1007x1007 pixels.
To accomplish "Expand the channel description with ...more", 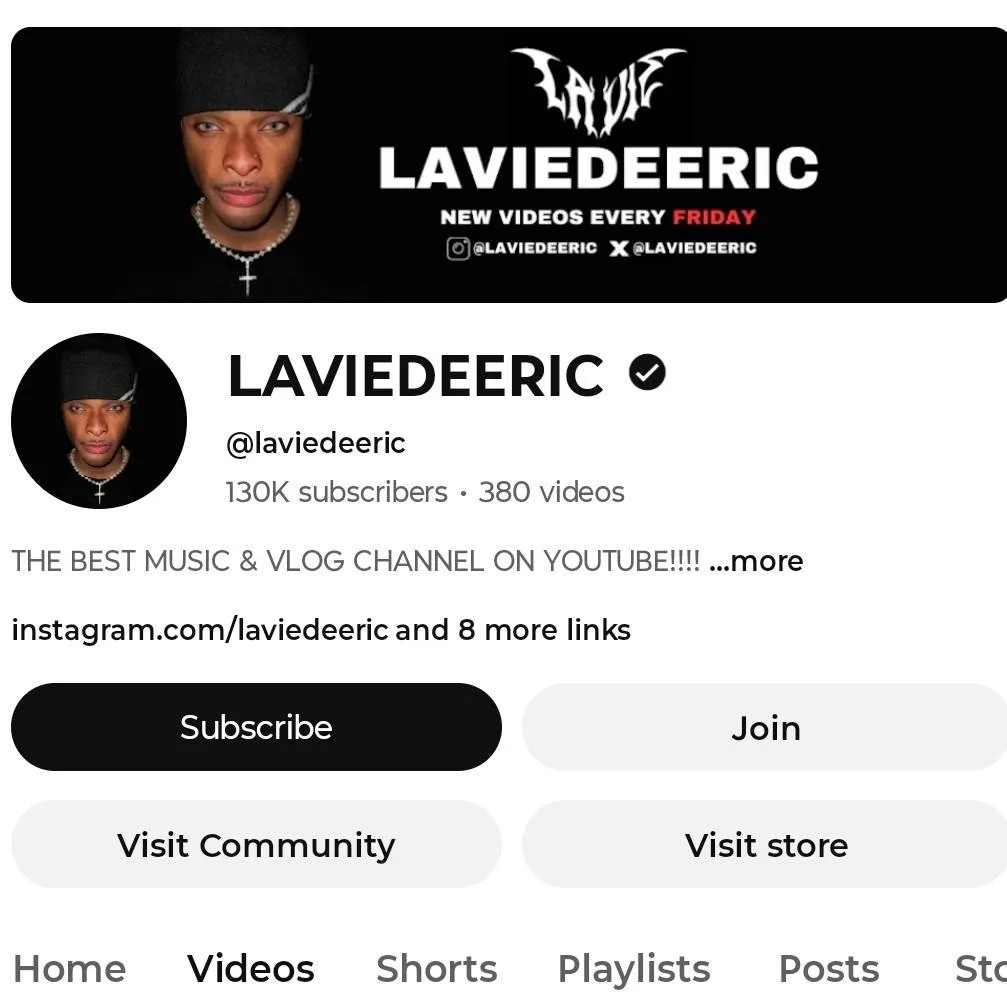I will tap(756, 561).
